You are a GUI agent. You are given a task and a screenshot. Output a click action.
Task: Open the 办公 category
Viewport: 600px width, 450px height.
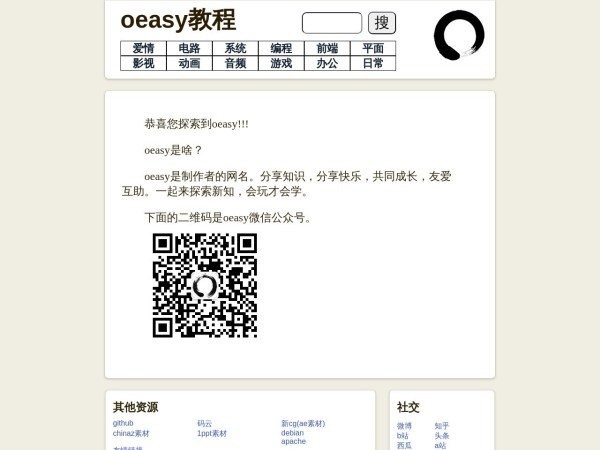[327, 63]
